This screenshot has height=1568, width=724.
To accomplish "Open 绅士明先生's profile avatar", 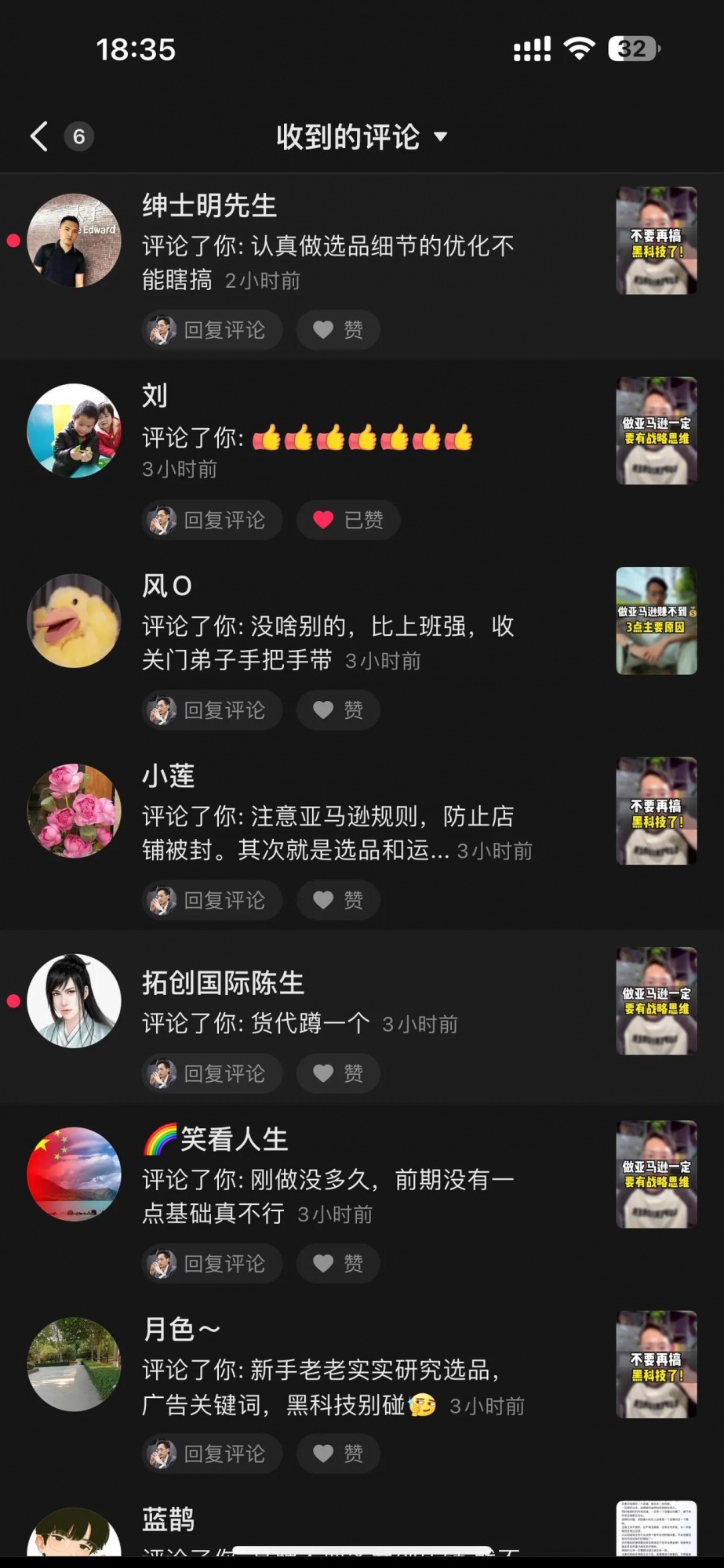I will [75, 241].
